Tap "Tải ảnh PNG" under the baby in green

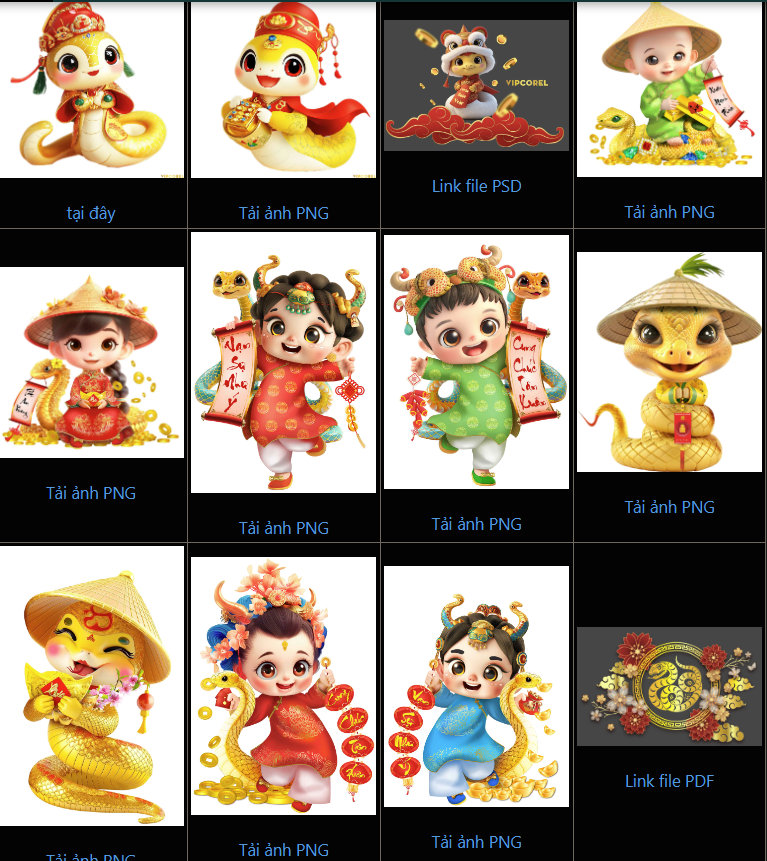click(669, 211)
